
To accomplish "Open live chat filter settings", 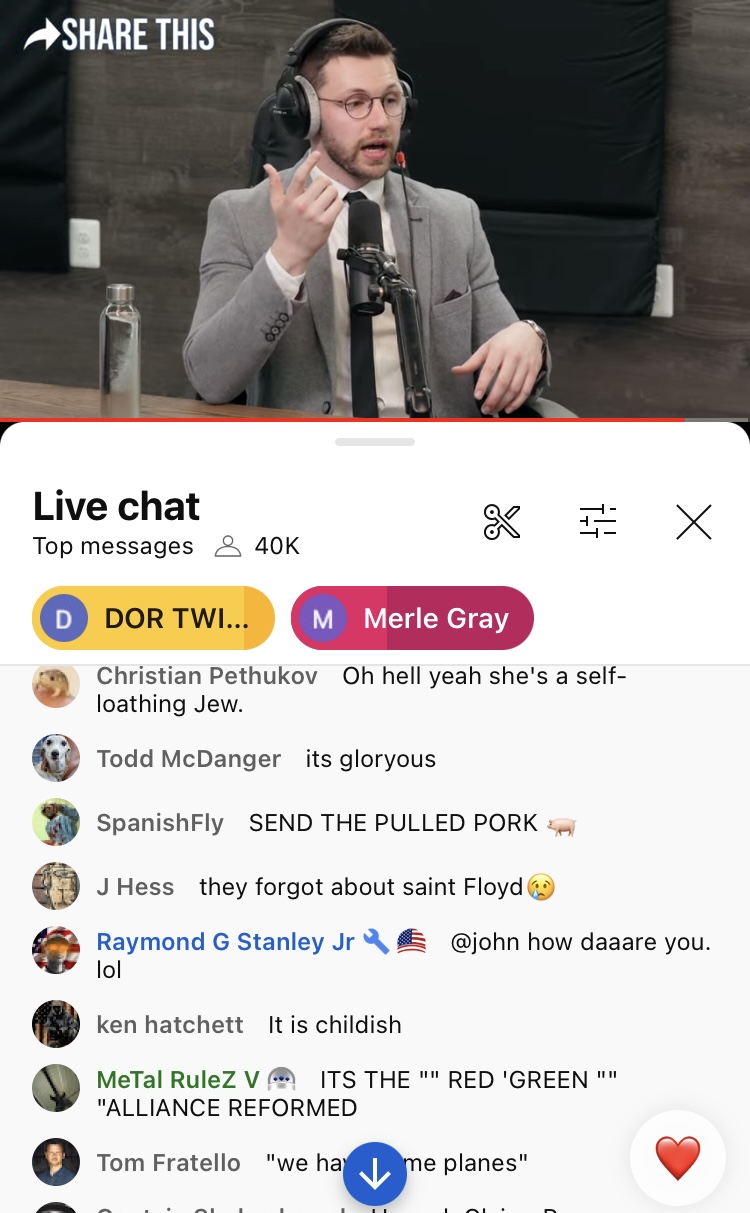I will coord(598,522).
